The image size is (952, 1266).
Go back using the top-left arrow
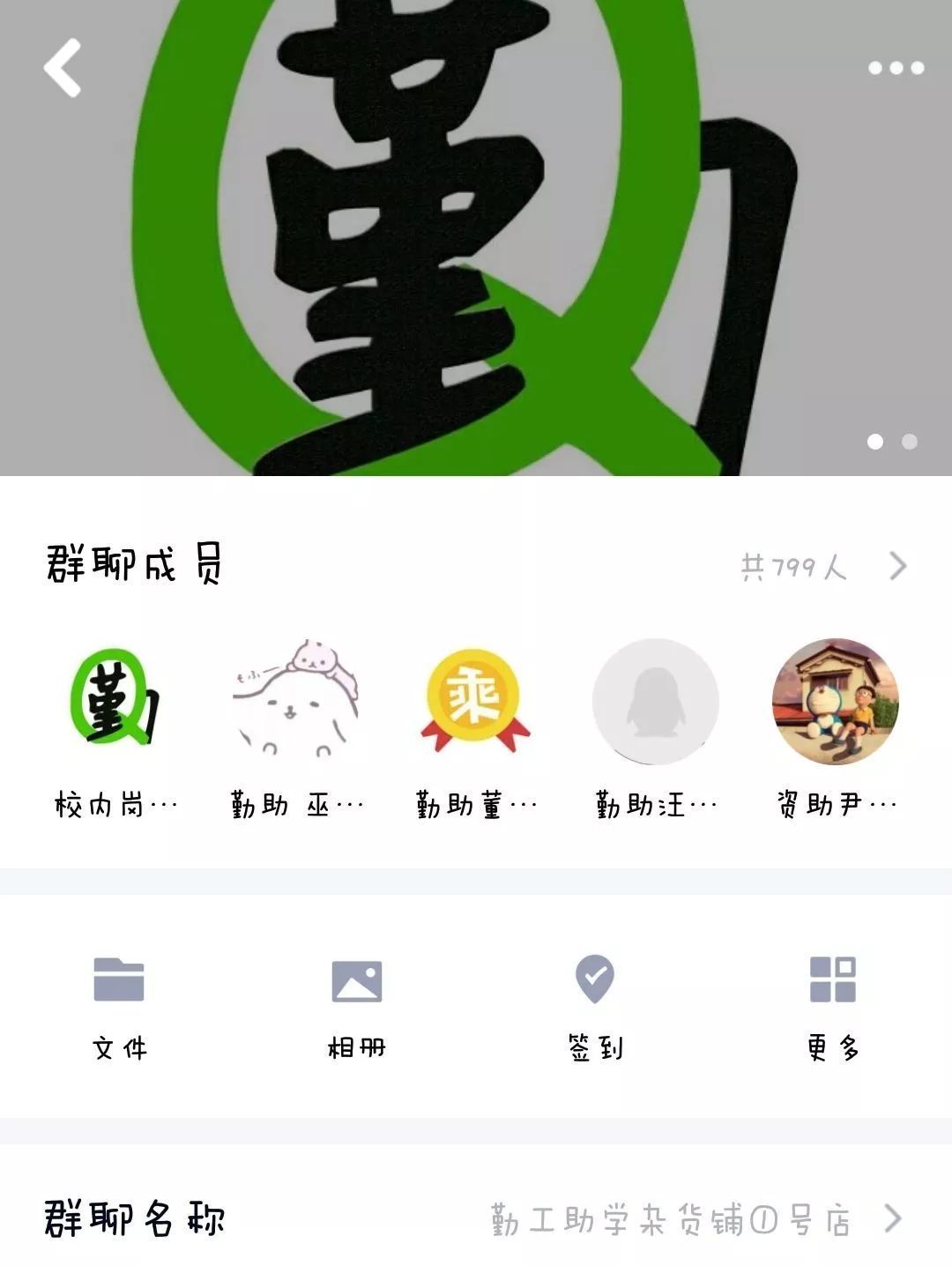click(62, 67)
